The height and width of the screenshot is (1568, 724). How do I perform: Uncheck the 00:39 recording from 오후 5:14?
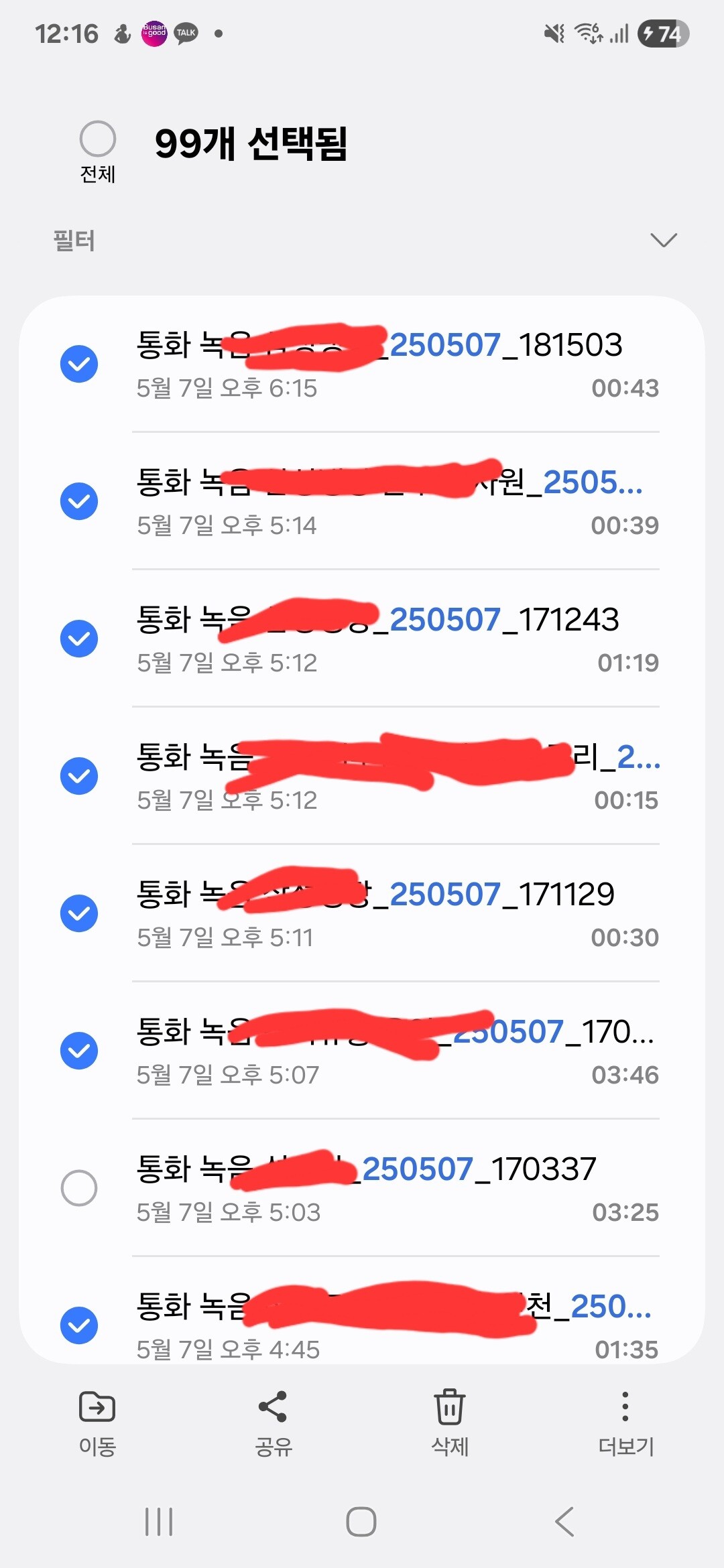tap(79, 501)
